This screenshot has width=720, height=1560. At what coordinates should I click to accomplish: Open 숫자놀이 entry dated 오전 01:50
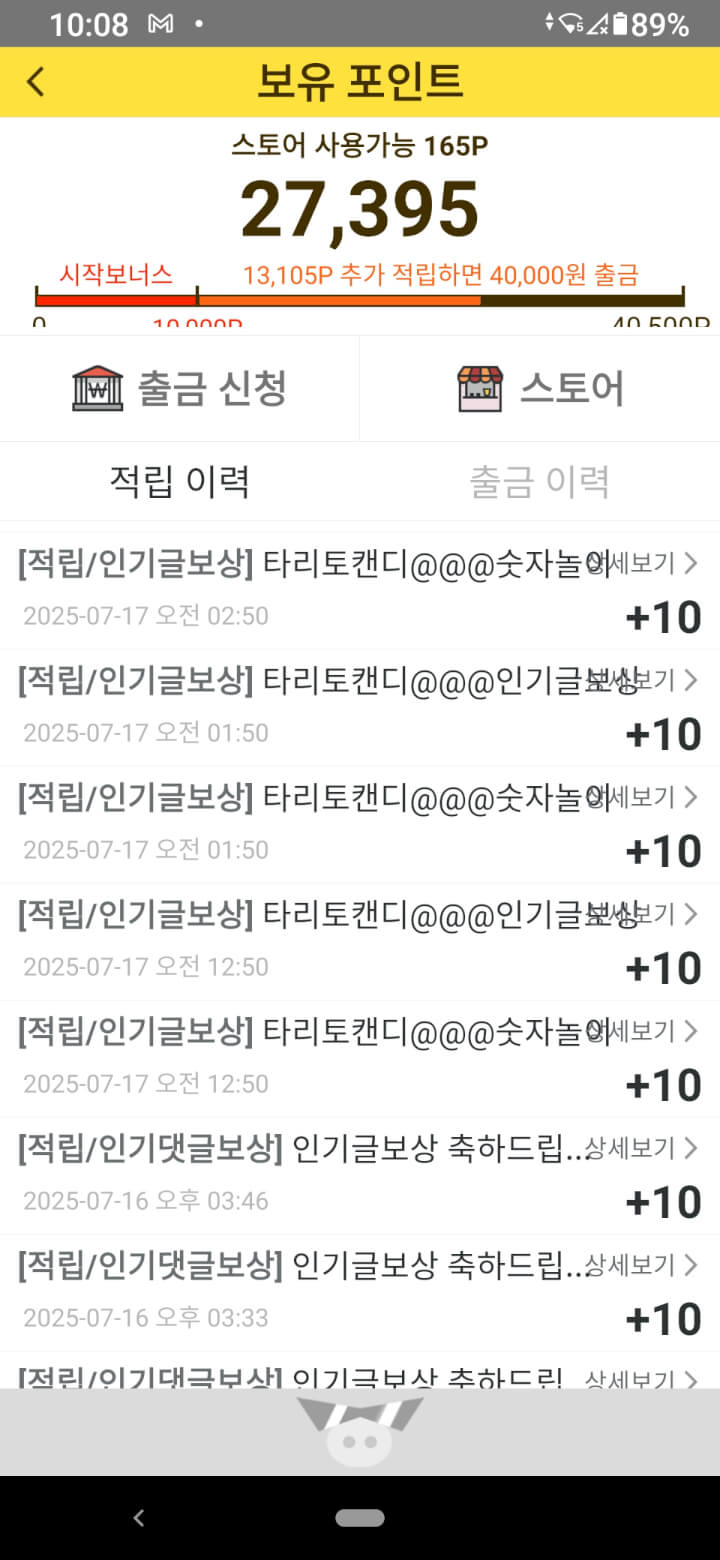360,825
